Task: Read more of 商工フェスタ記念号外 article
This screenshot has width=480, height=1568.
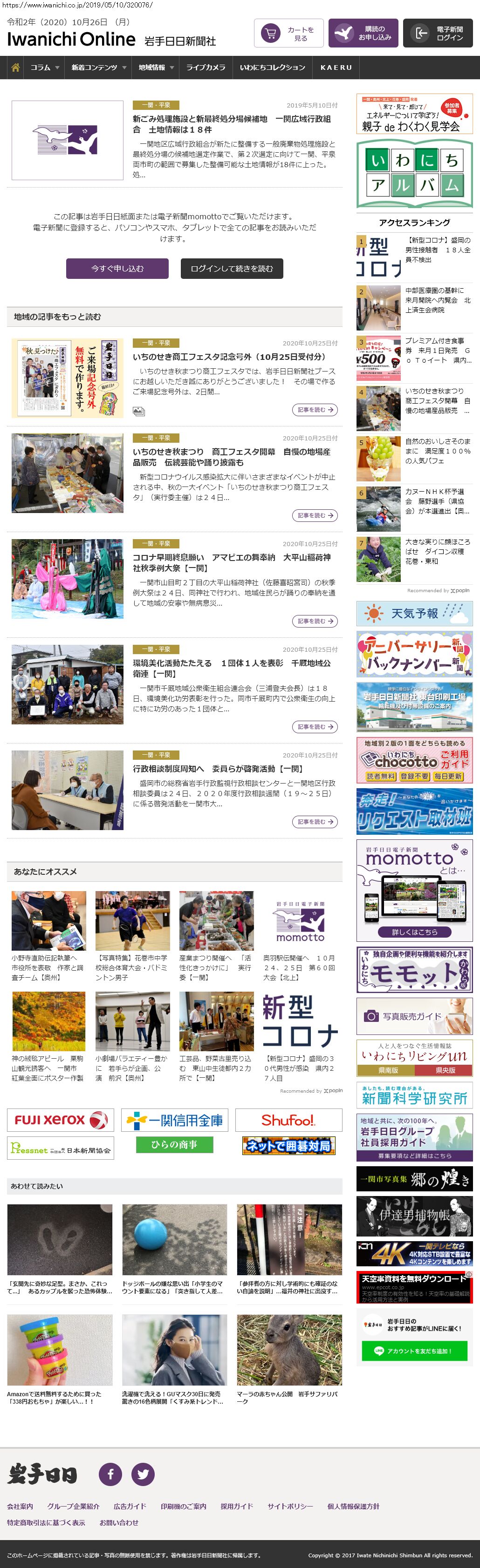Action: tap(315, 410)
